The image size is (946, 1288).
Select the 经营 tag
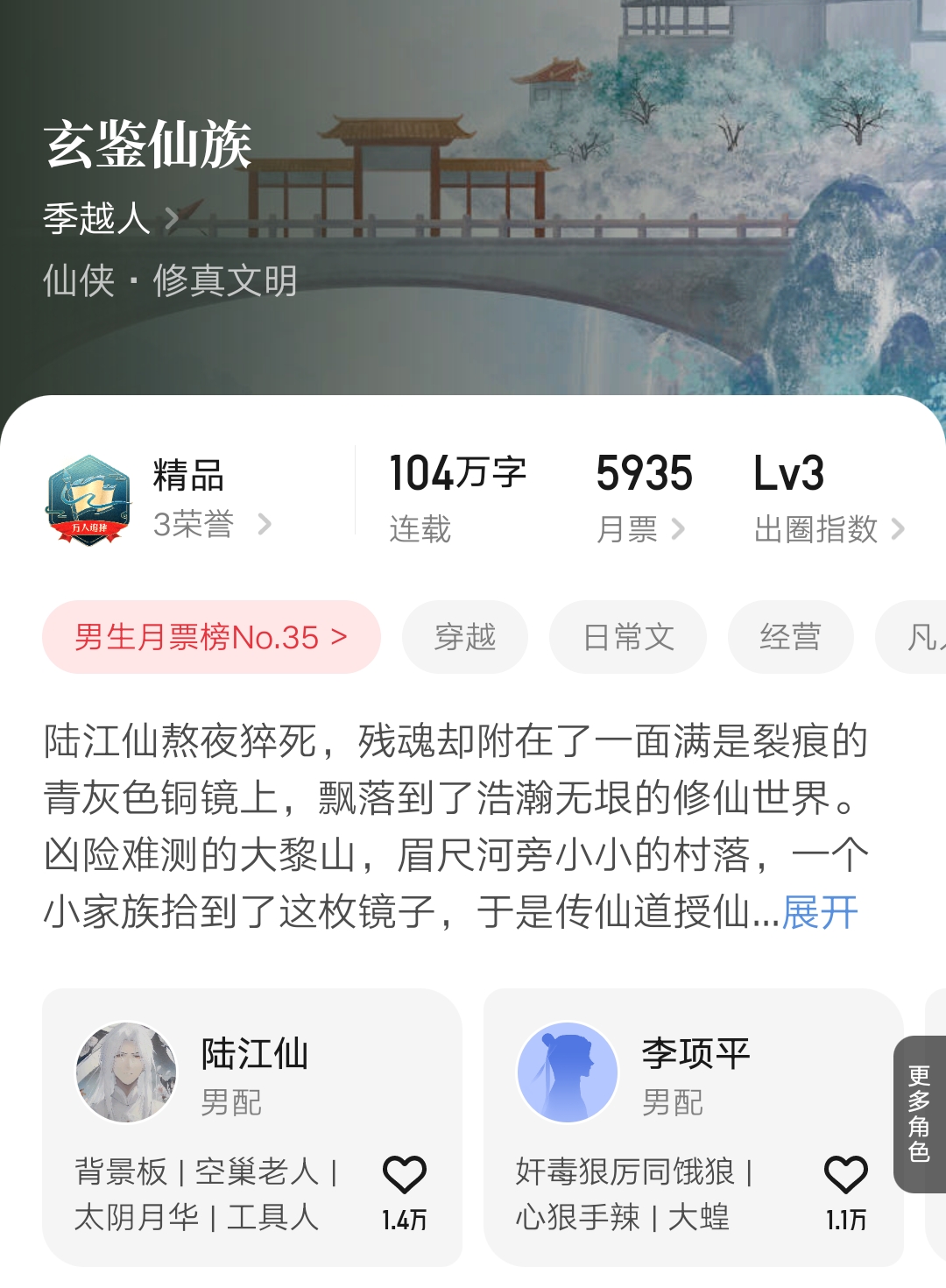(x=790, y=638)
